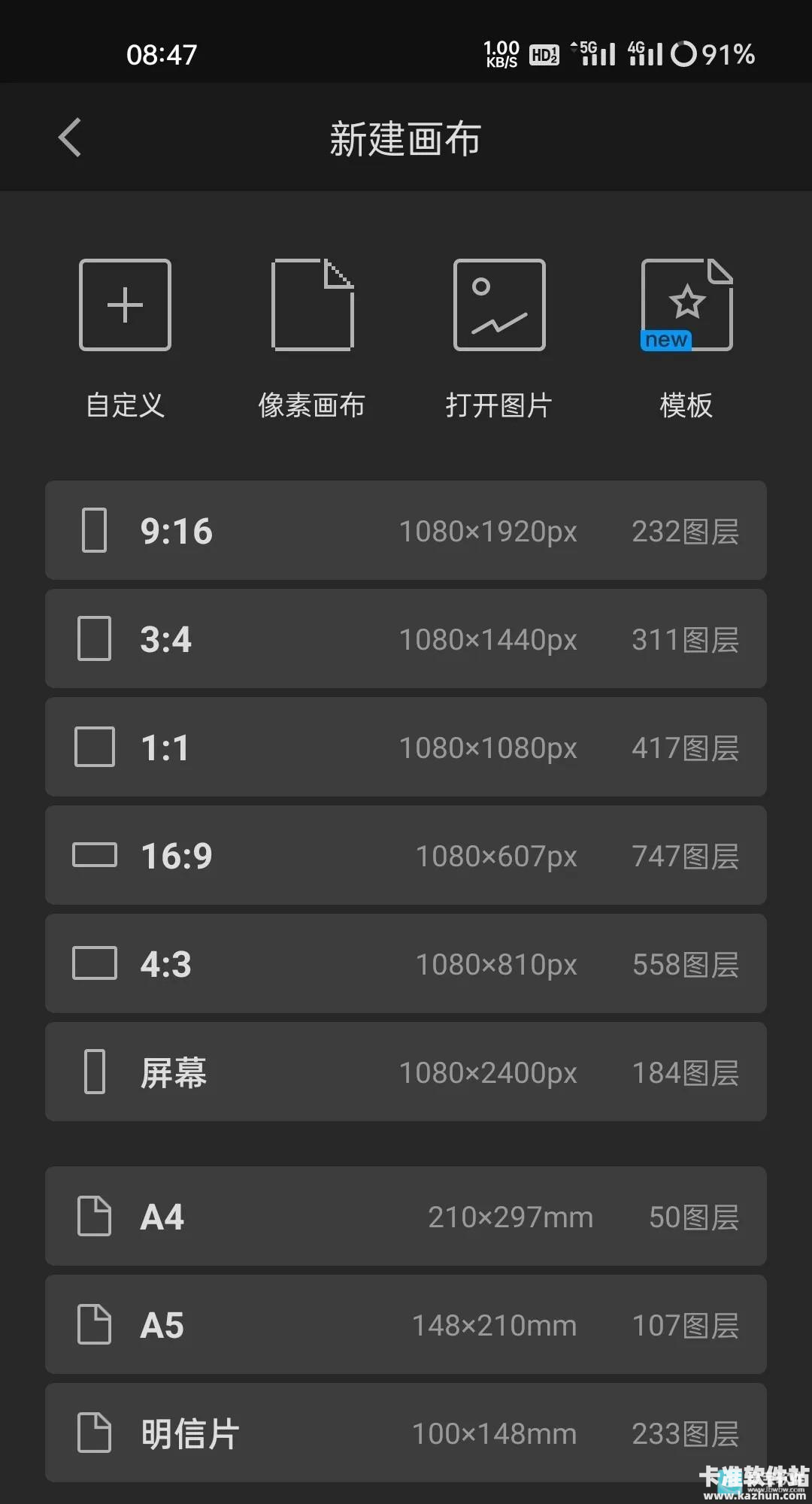Select the 明信片 postcard preset
Image resolution: width=812 pixels, height=1504 pixels.
pos(406,1431)
